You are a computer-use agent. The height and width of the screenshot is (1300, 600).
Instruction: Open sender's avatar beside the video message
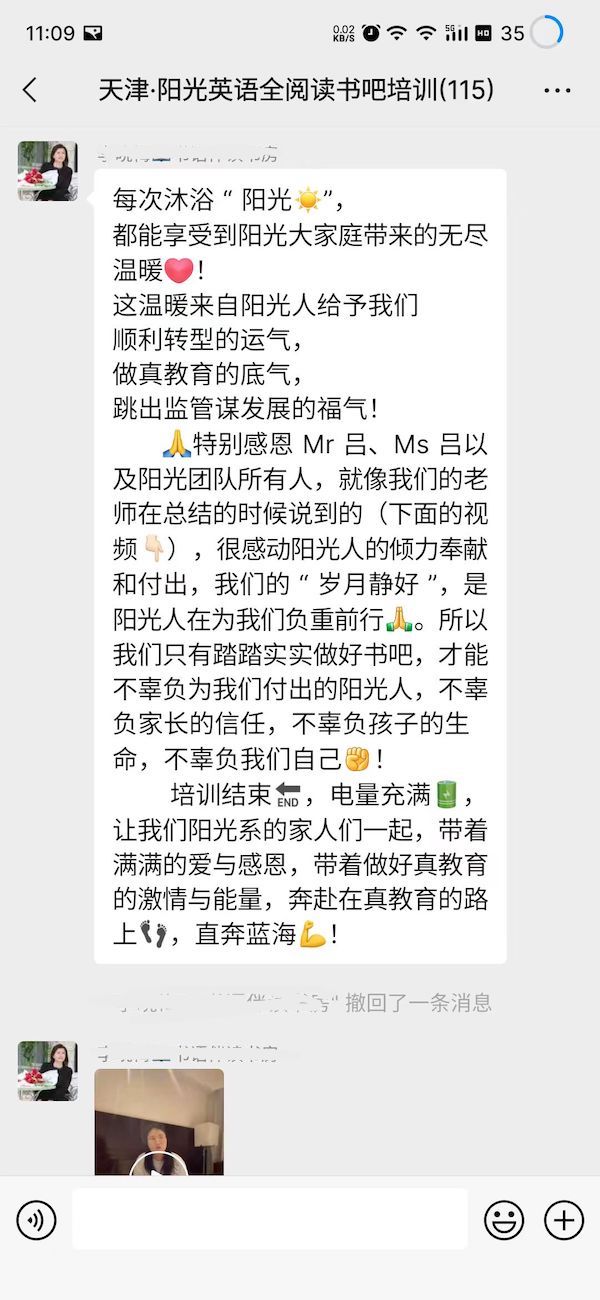click(x=47, y=1071)
